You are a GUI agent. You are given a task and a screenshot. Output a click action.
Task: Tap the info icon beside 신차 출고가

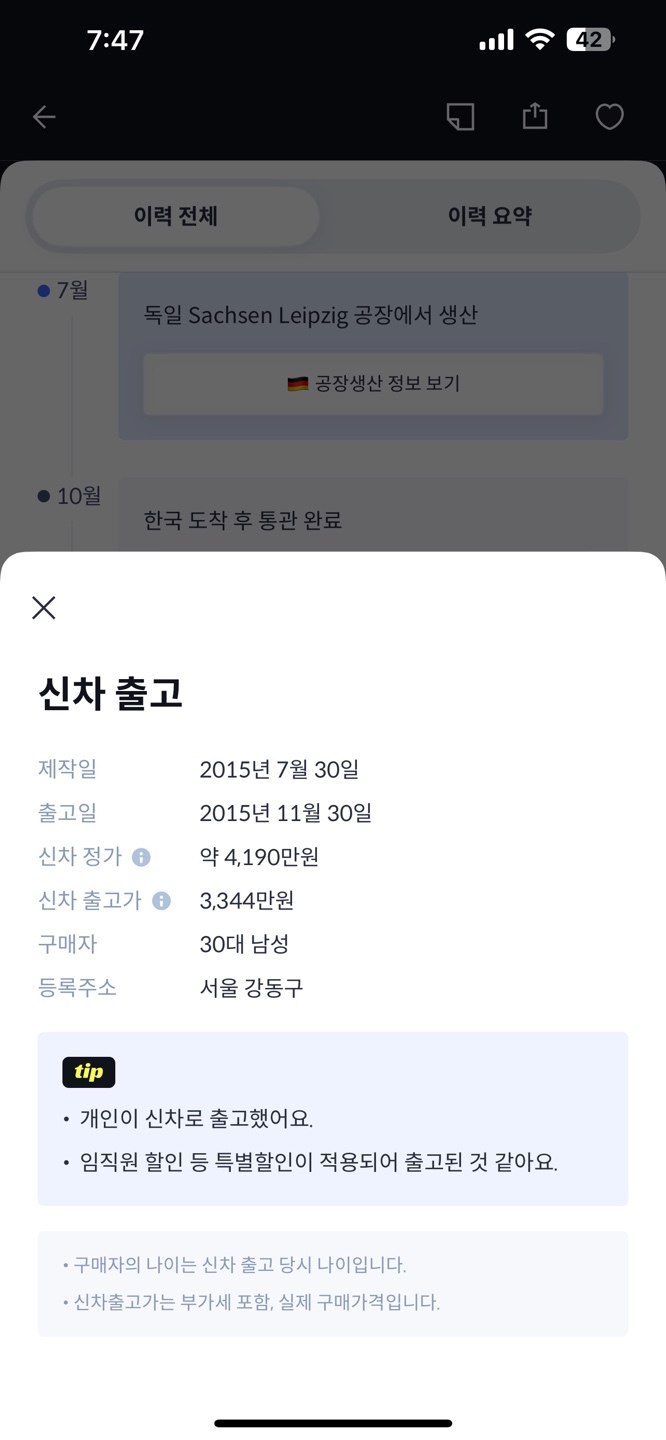(x=161, y=901)
